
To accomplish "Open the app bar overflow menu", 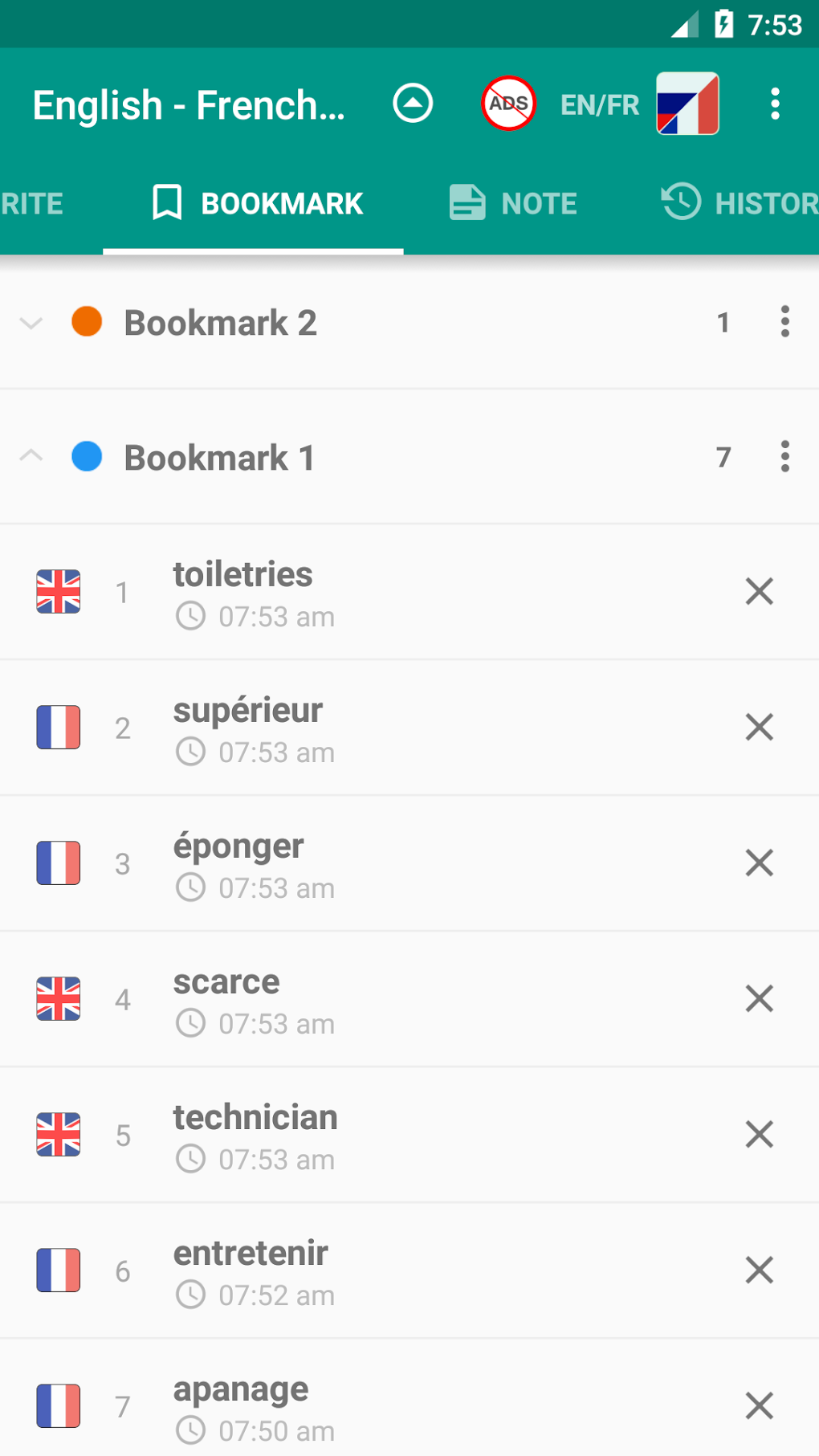I will pyautogui.click(x=775, y=104).
